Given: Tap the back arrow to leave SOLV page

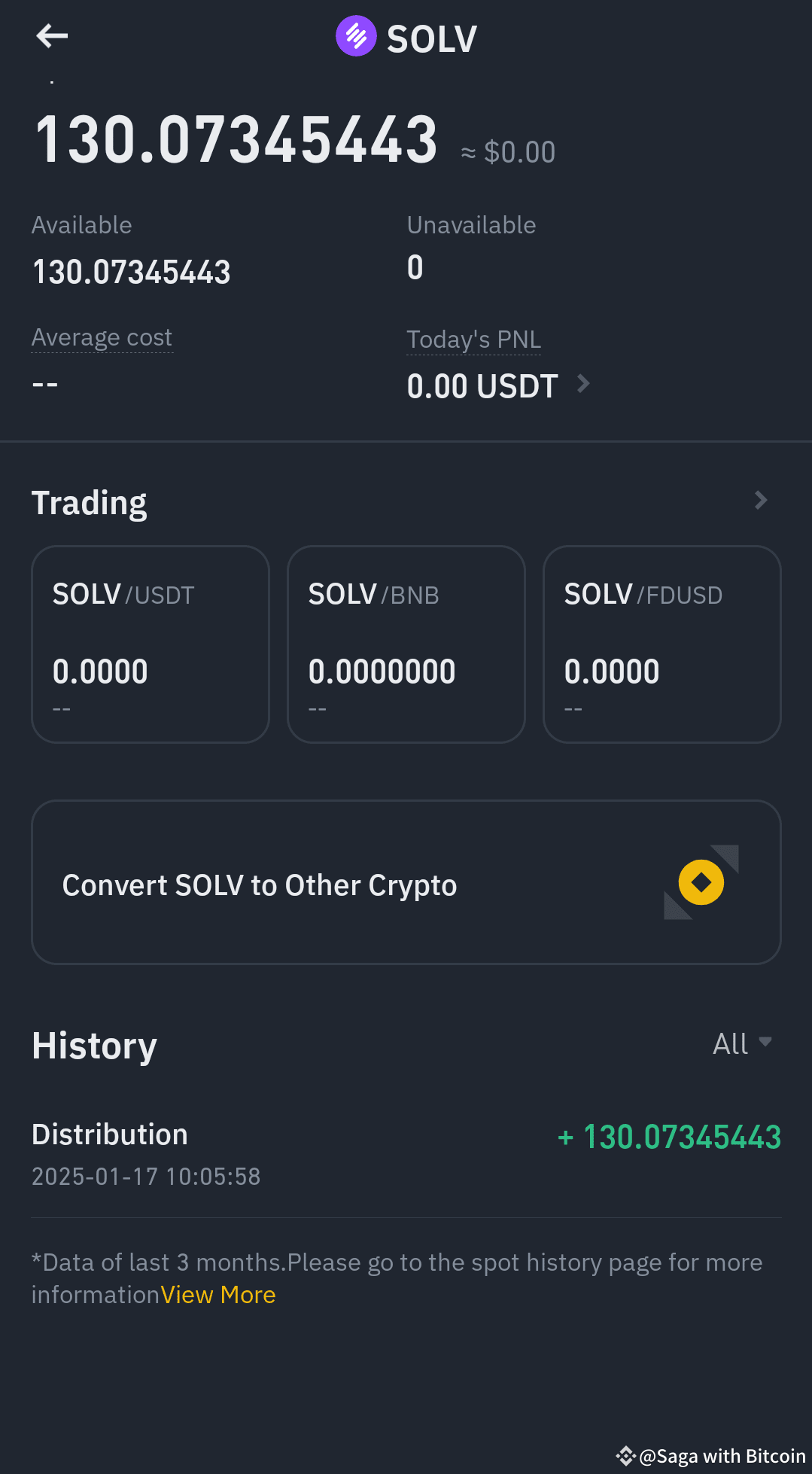Looking at the screenshot, I should [x=52, y=35].
